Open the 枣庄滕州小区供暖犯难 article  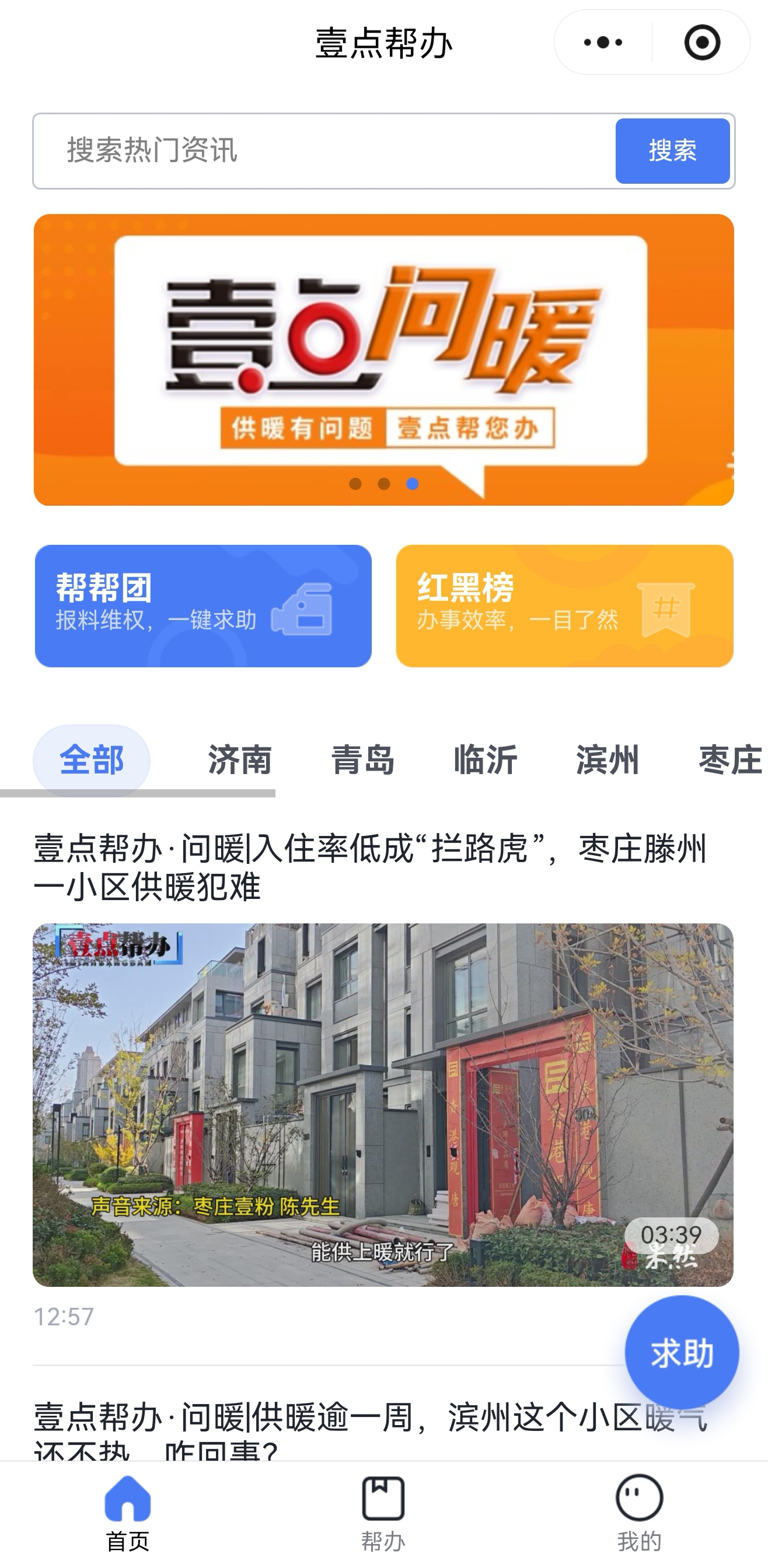[369, 867]
